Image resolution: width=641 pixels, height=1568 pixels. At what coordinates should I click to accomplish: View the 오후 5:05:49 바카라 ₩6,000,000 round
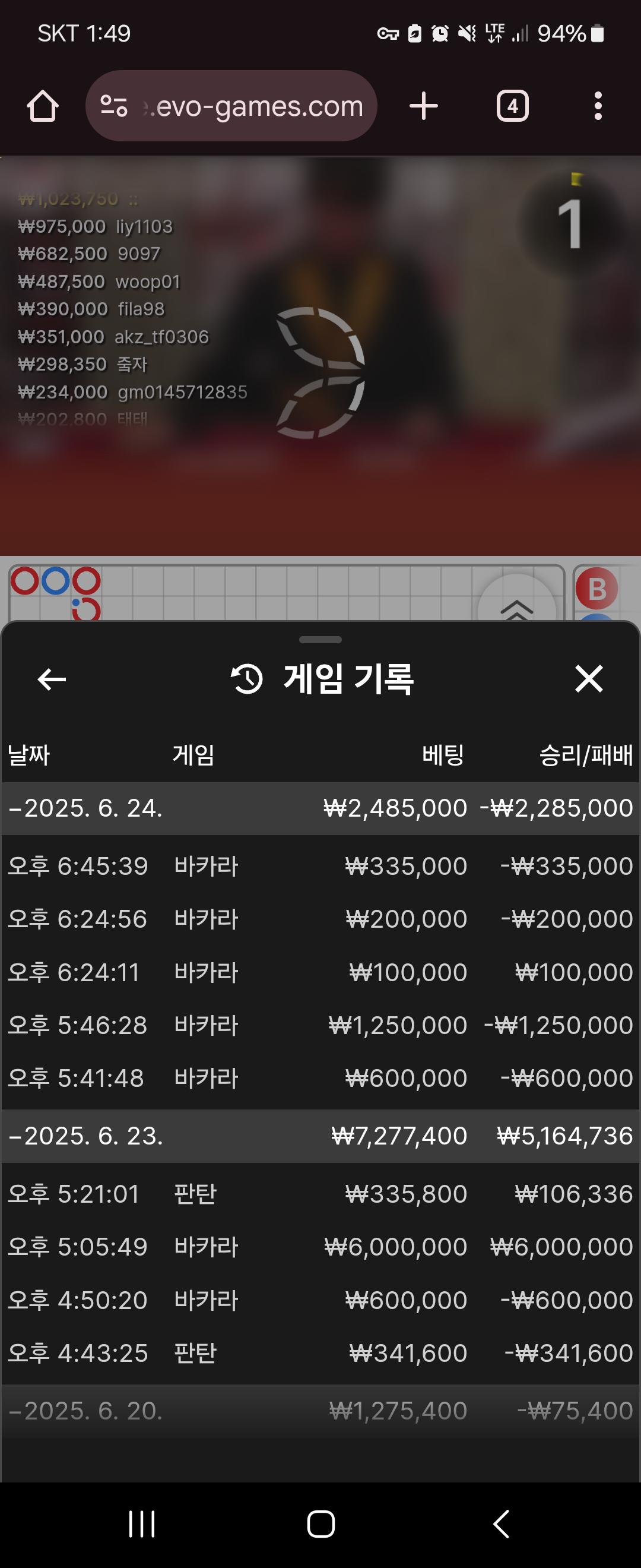[x=320, y=1247]
